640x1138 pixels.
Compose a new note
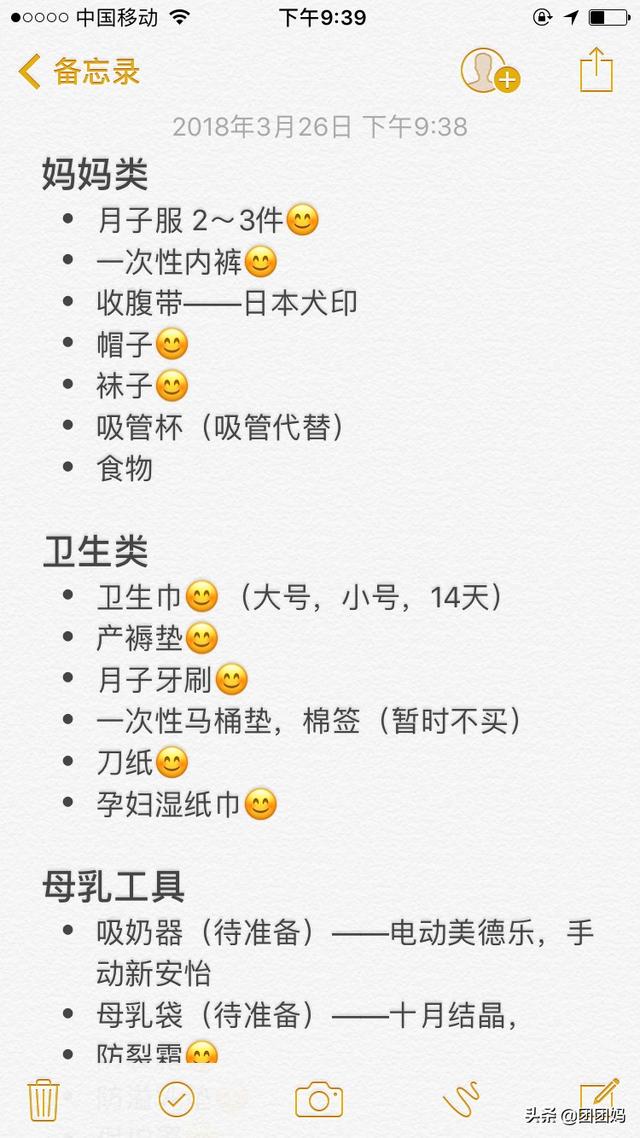point(599,1098)
